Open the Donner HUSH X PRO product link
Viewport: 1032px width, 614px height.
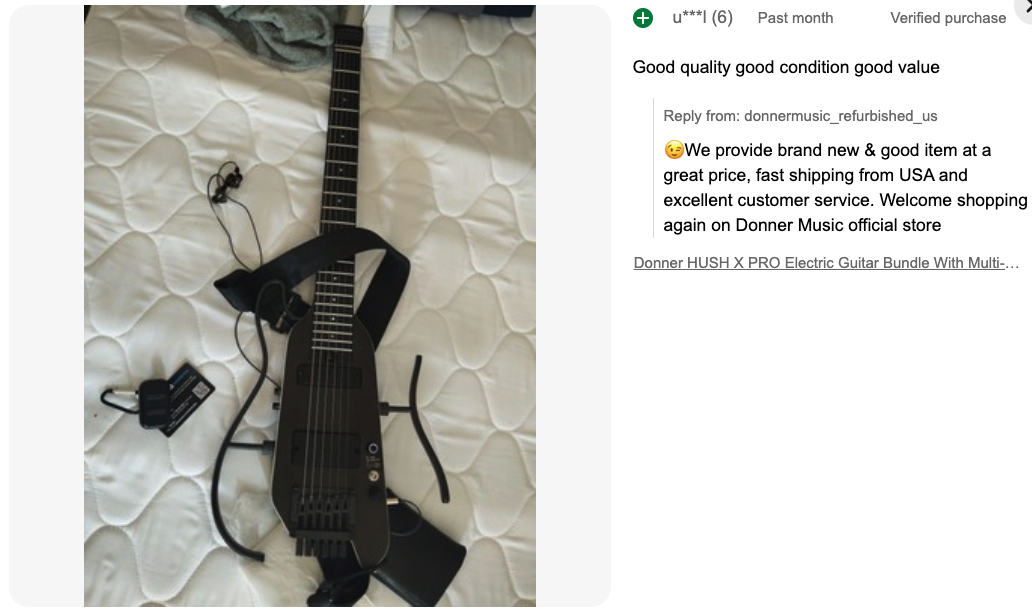click(826, 263)
